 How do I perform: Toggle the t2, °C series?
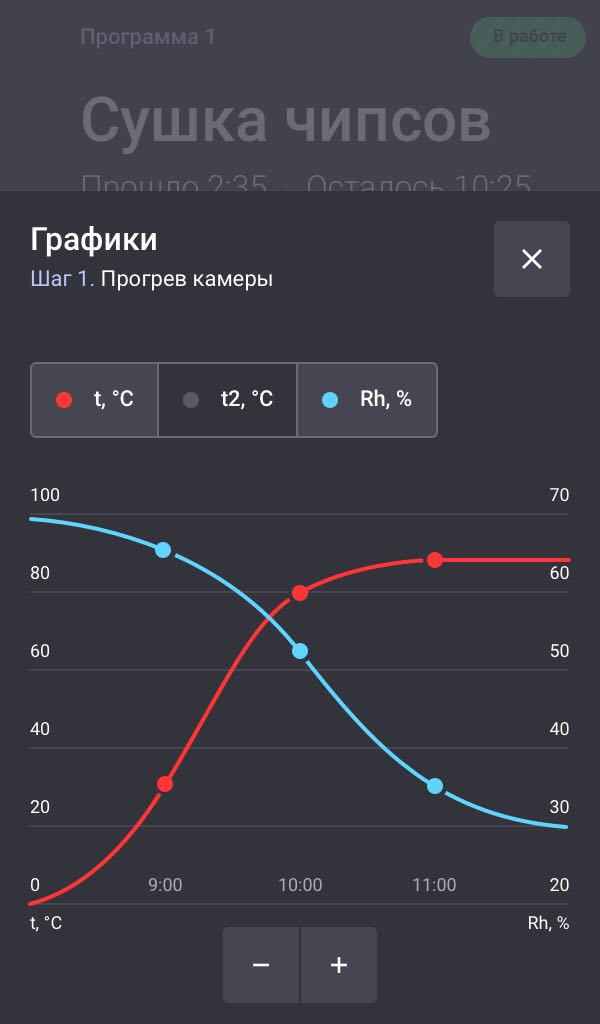228,400
